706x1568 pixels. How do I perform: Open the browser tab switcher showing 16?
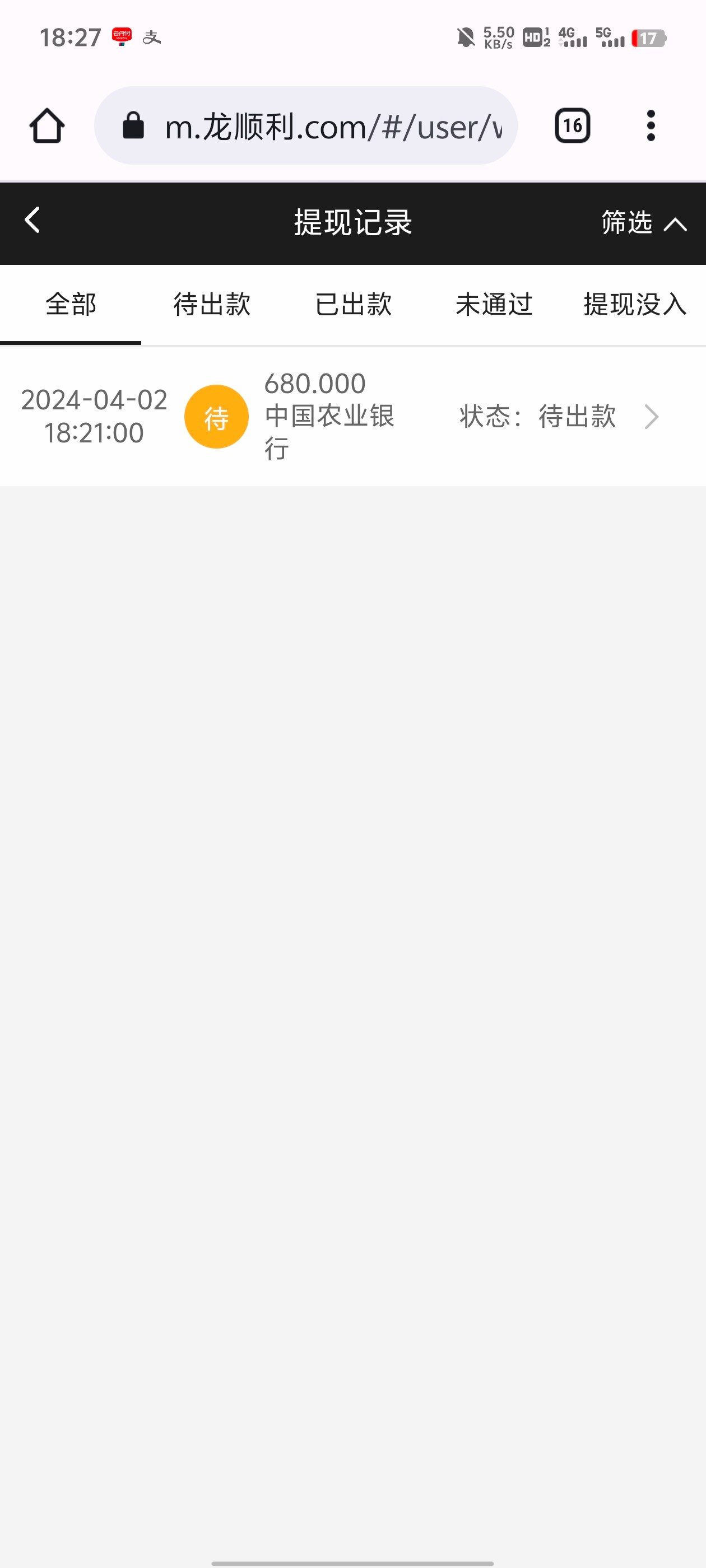click(572, 126)
